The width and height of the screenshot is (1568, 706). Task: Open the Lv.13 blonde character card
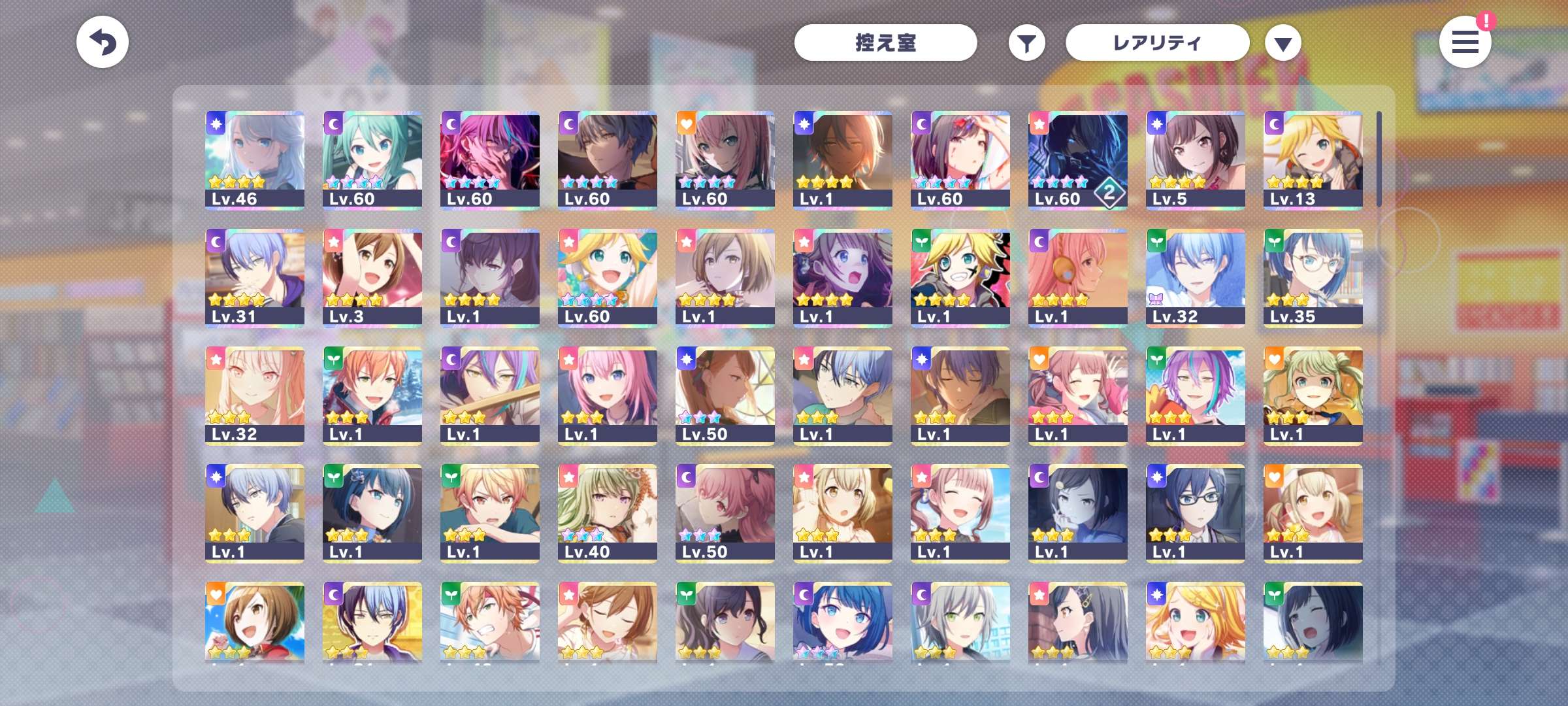1313,160
